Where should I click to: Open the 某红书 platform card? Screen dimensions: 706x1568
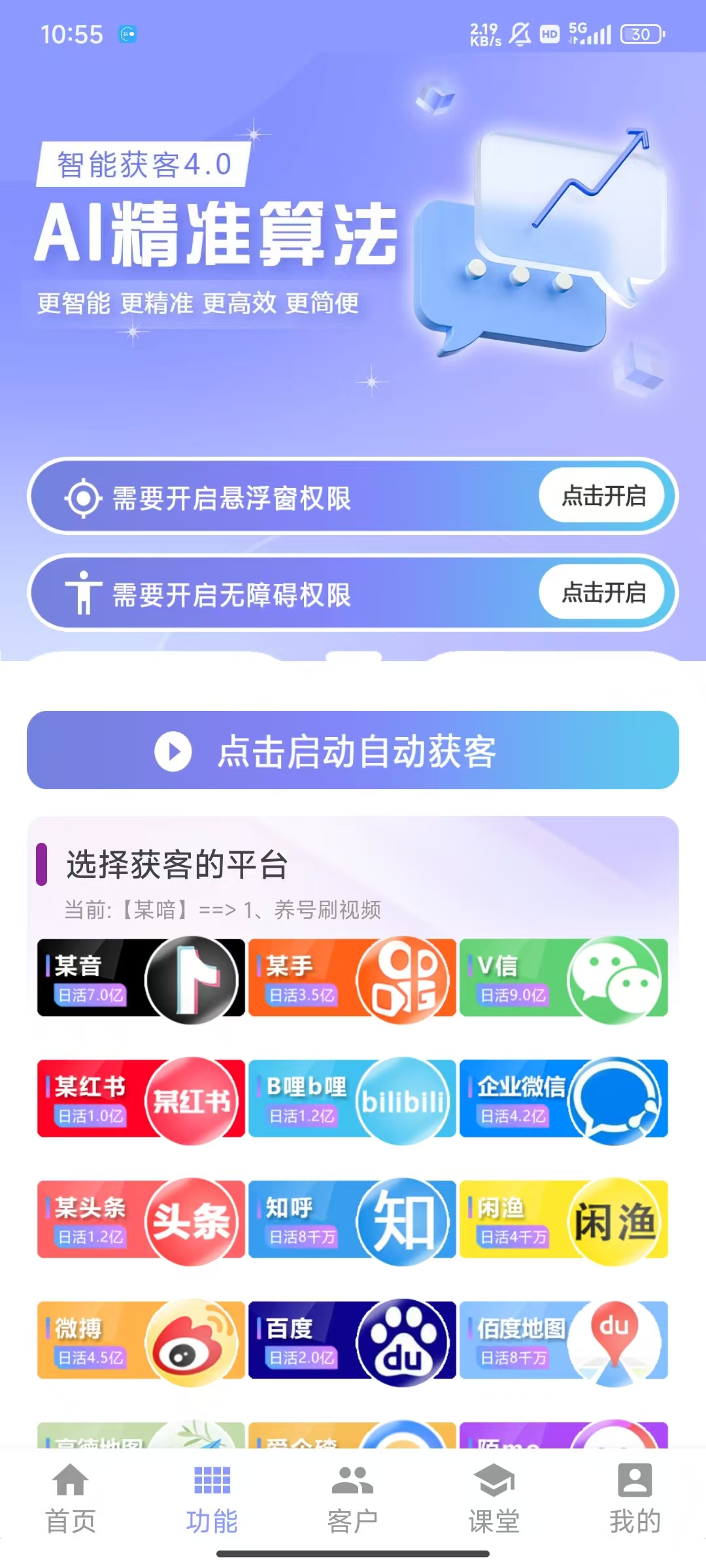pyautogui.click(x=141, y=1099)
